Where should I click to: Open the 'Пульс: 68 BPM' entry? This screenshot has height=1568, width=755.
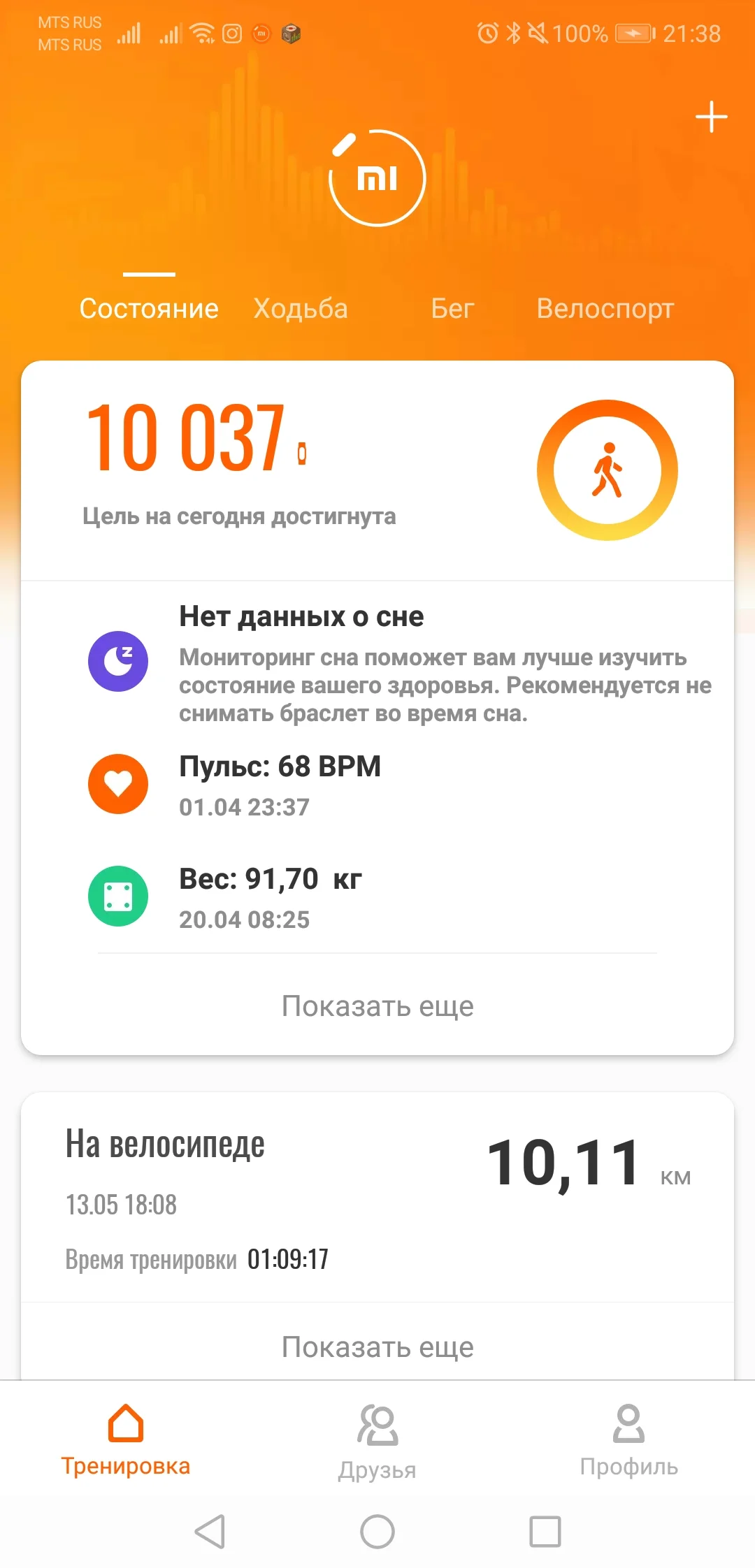pos(280,767)
